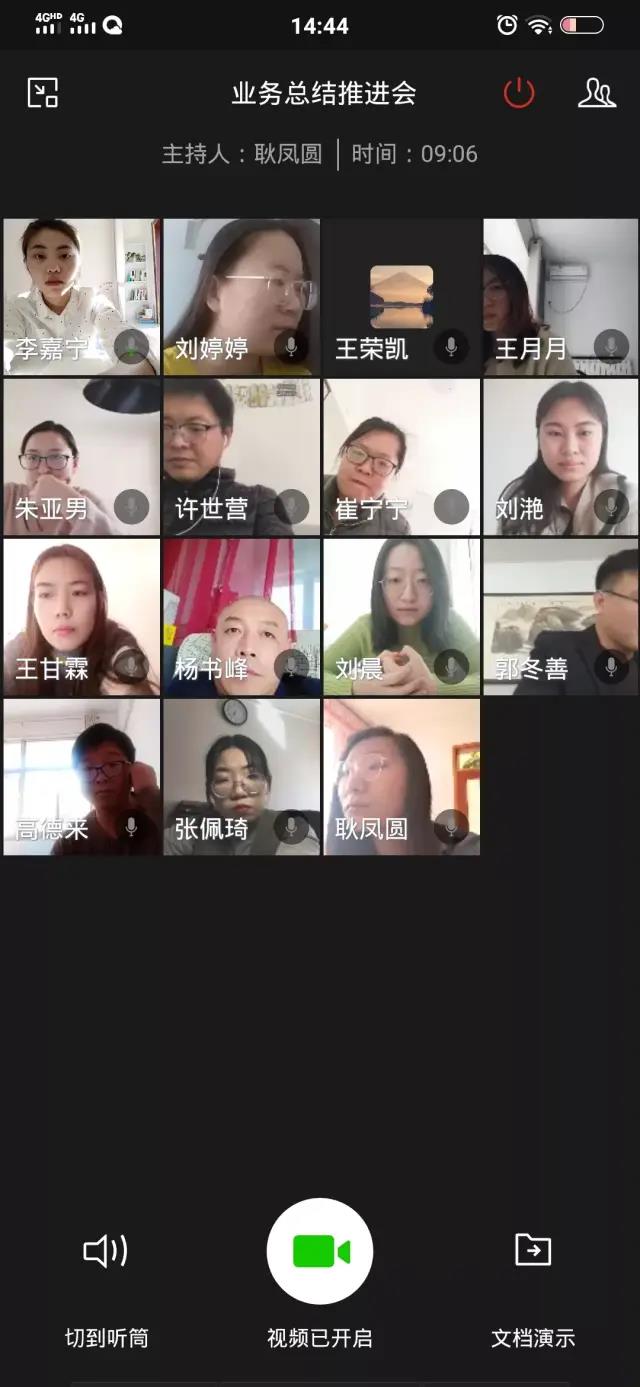Open 郭冬善's video tile
This screenshot has width=640, height=1387.
(x=560, y=617)
